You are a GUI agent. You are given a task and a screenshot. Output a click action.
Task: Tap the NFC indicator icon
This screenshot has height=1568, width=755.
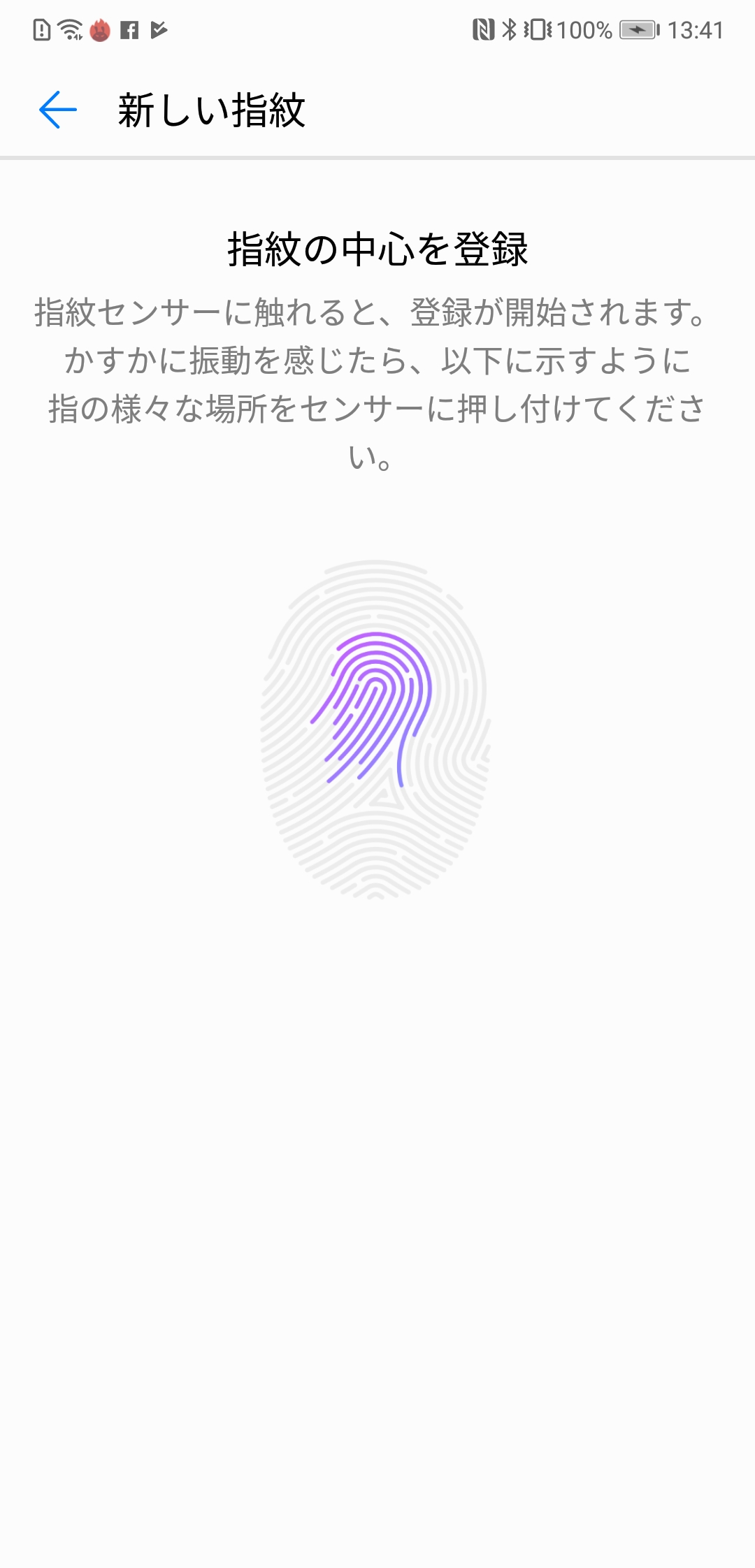(x=484, y=28)
